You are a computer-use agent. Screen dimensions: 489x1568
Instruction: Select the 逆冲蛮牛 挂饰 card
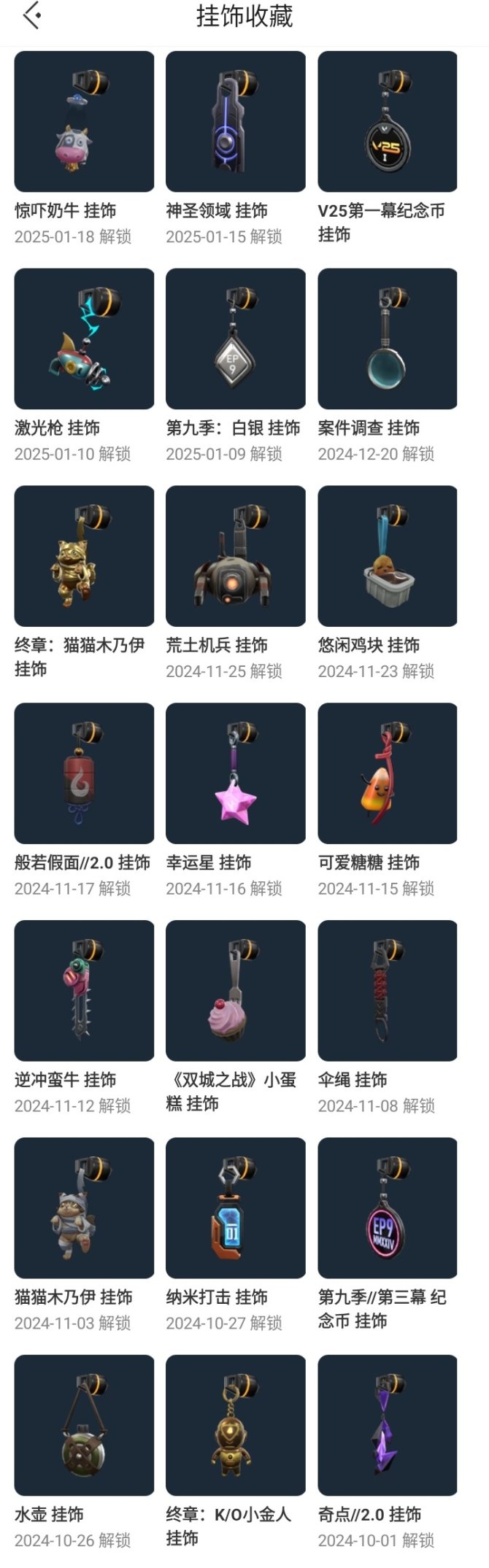84,991
